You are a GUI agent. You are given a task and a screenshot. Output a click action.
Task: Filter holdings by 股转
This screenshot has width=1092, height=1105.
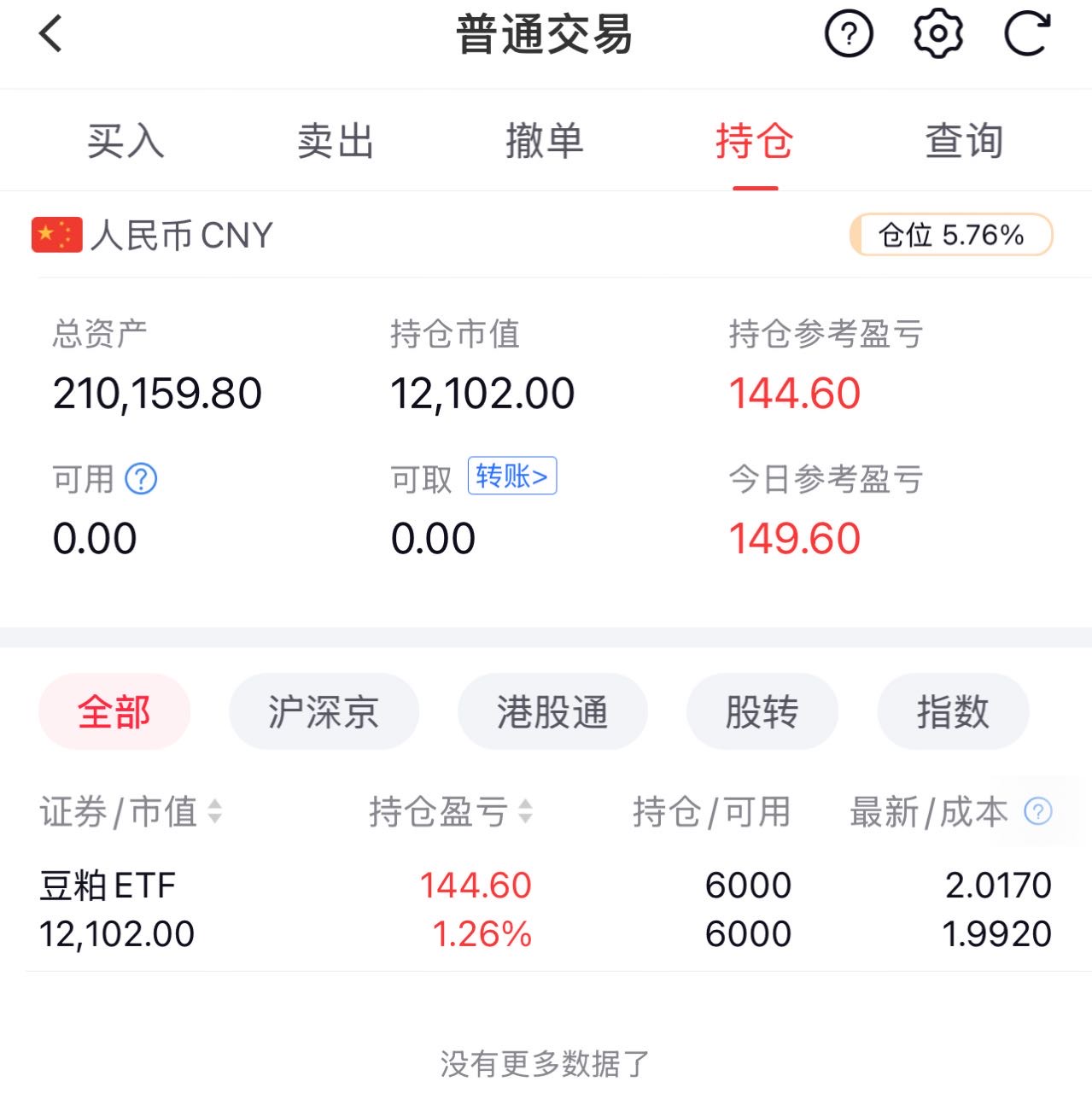pyautogui.click(x=762, y=711)
